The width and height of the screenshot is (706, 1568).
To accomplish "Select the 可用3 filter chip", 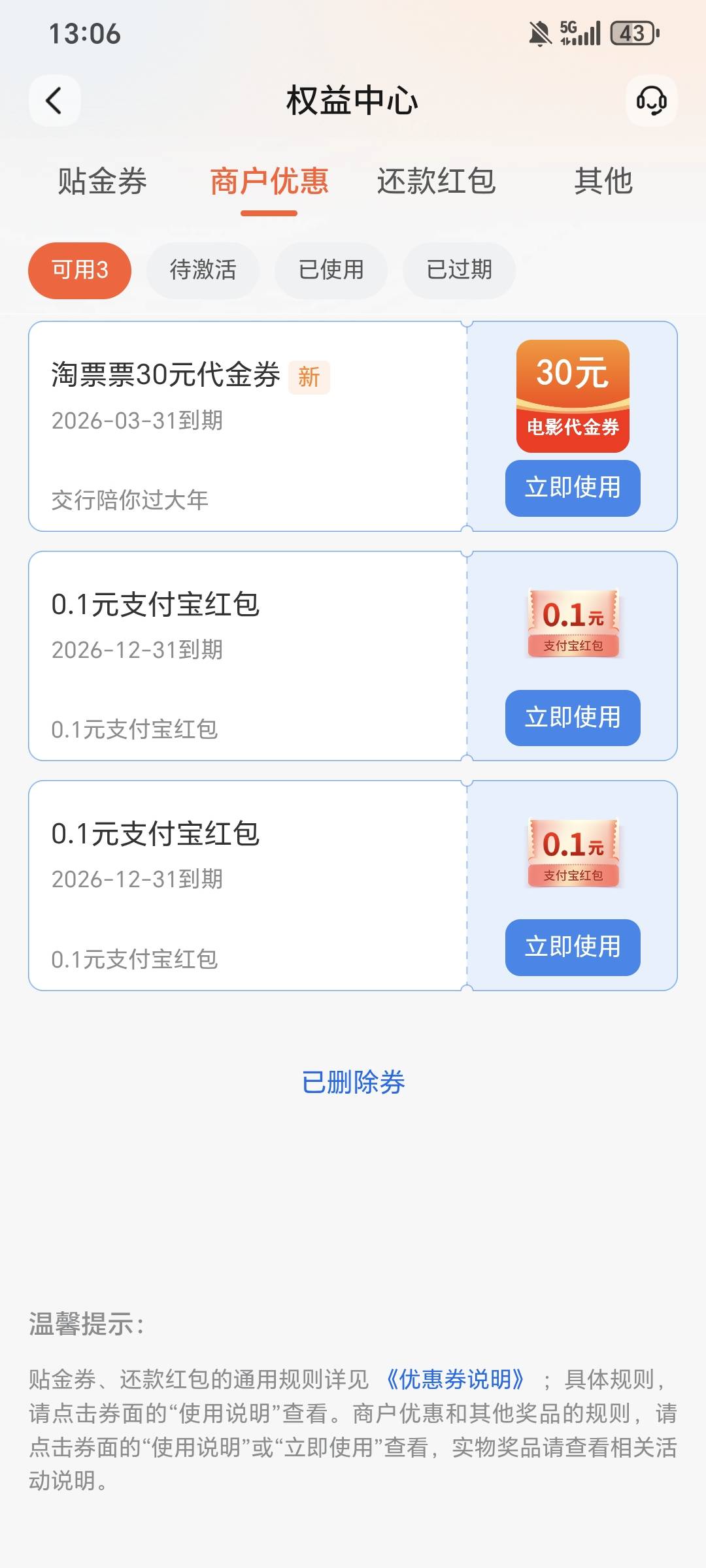I will (x=80, y=270).
